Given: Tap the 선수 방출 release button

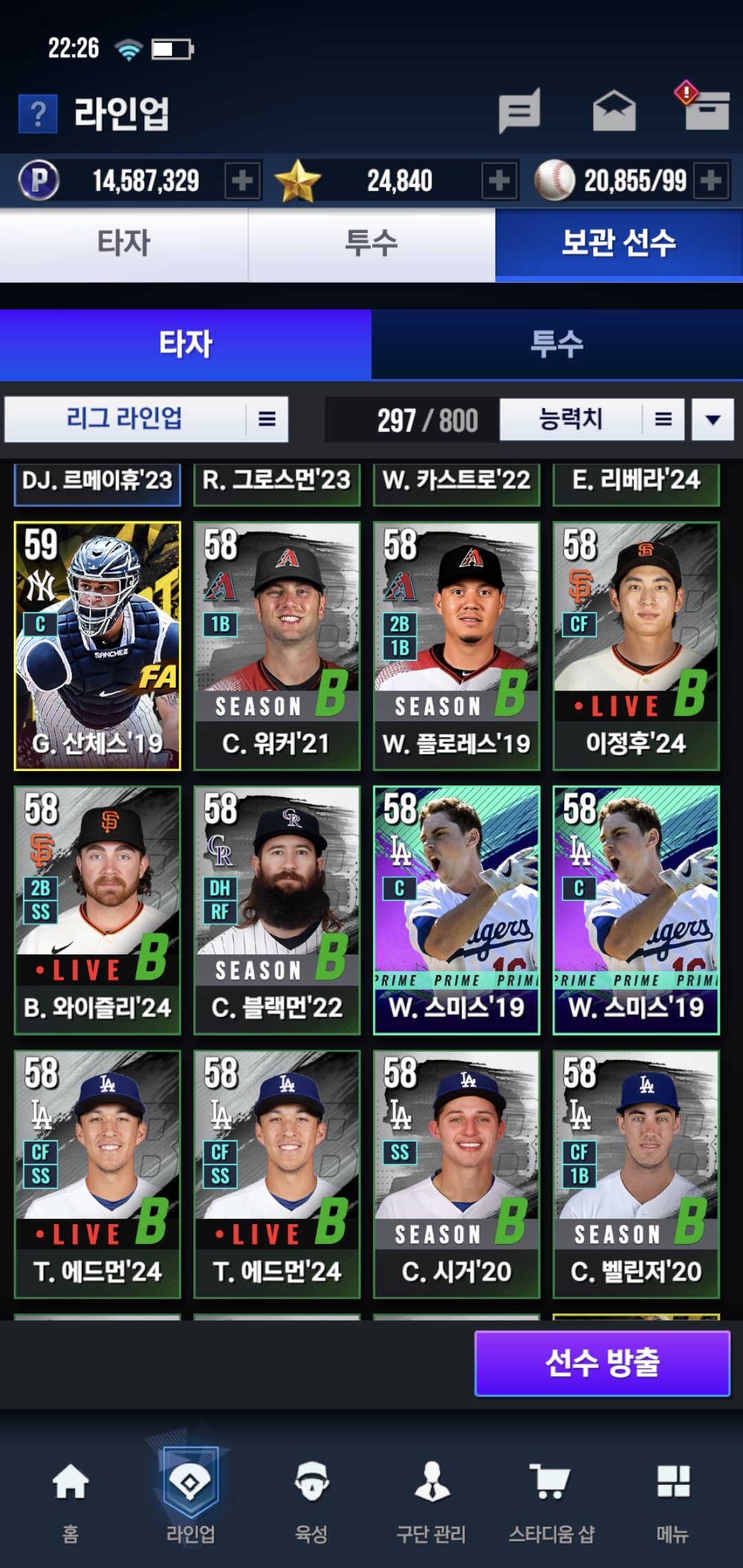Looking at the screenshot, I should [602, 1363].
